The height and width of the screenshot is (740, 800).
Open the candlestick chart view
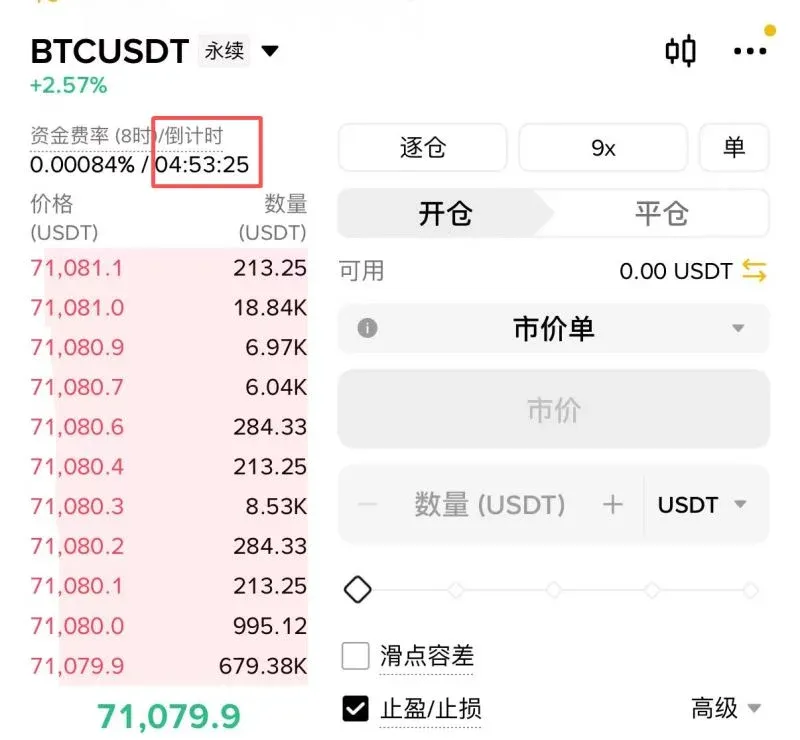coord(681,51)
